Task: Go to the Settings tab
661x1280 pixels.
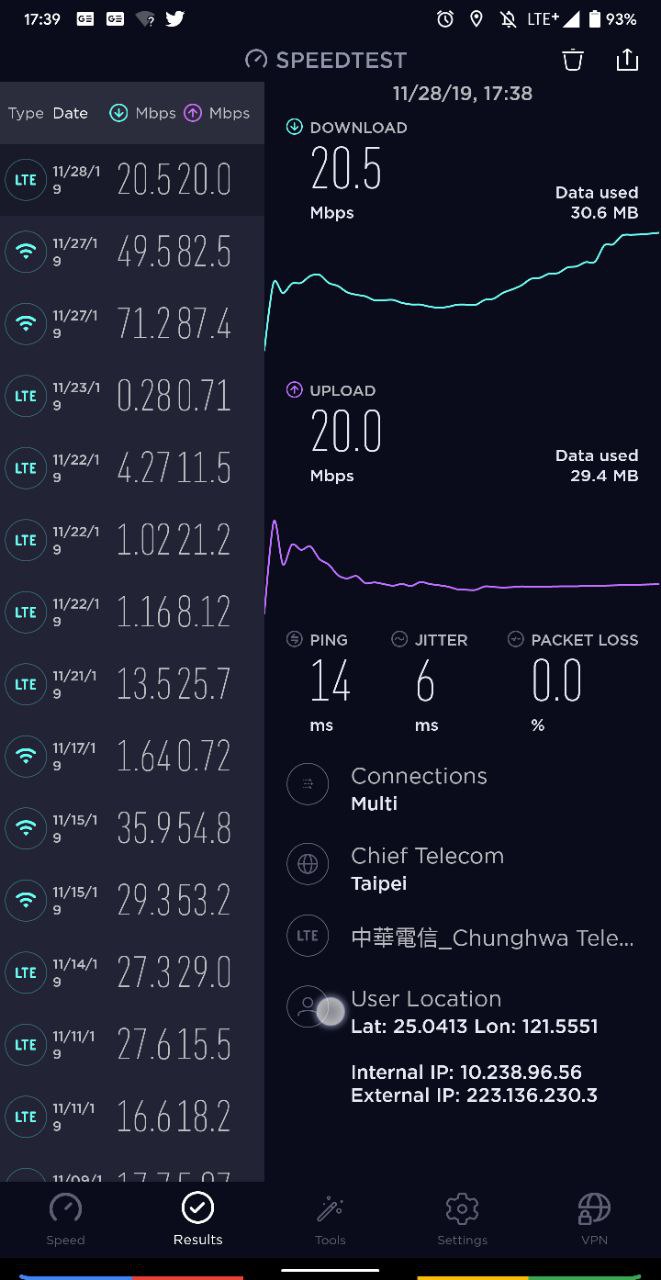Action: coord(462,1219)
